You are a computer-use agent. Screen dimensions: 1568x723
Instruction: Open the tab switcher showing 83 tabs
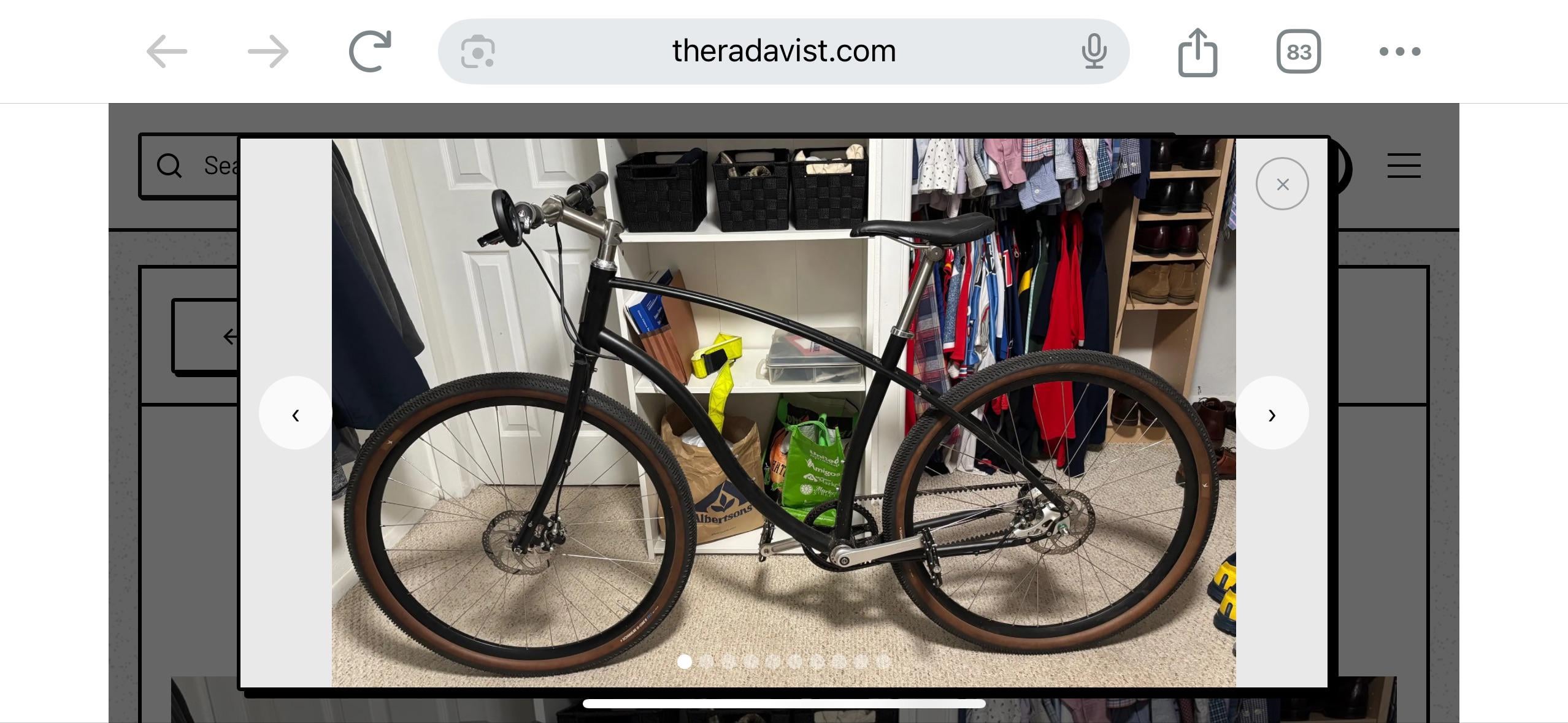(1298, 52)
